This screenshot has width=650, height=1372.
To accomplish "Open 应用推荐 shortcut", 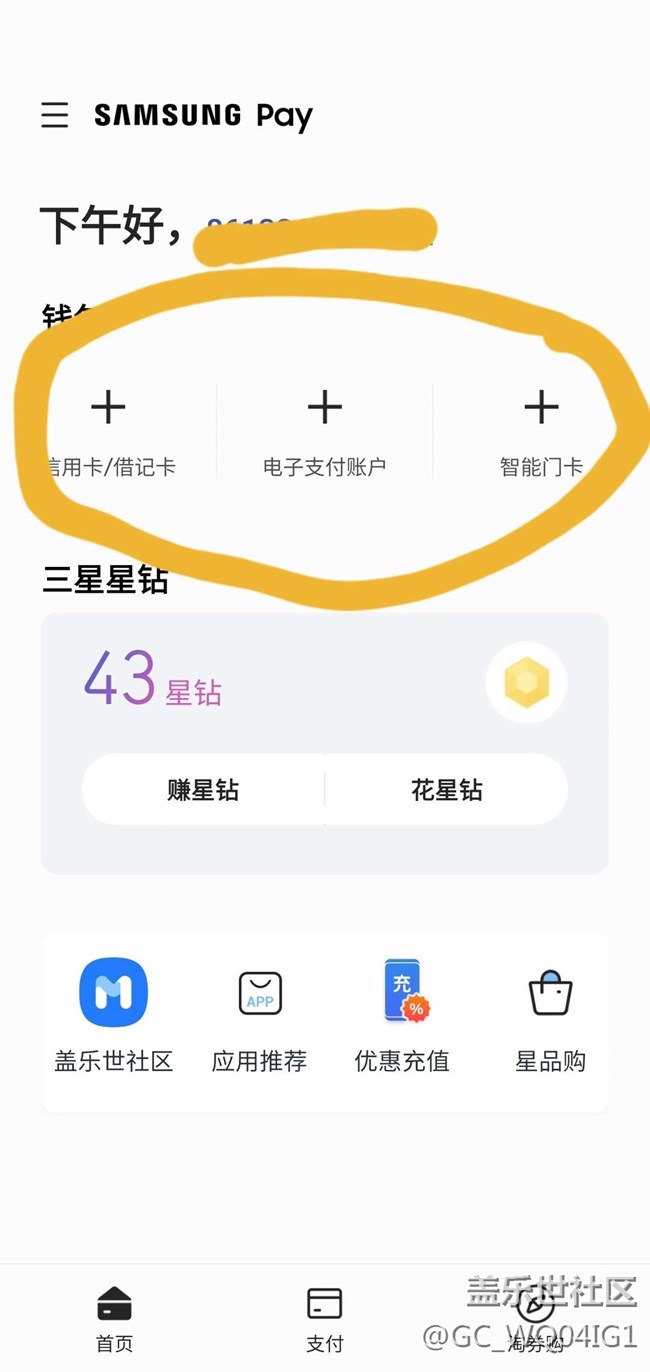I will click(x=259, y=1015).
